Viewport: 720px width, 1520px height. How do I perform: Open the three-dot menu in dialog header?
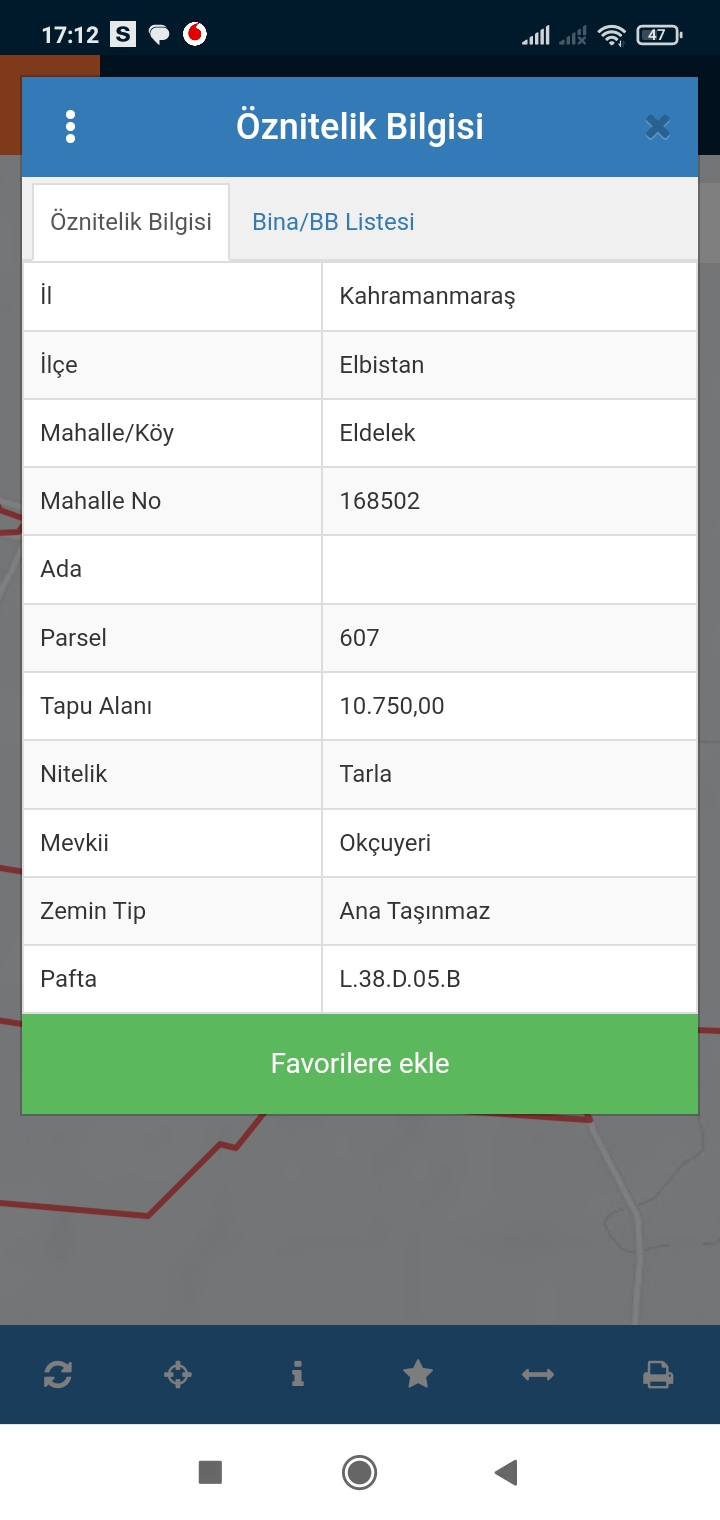70,127
